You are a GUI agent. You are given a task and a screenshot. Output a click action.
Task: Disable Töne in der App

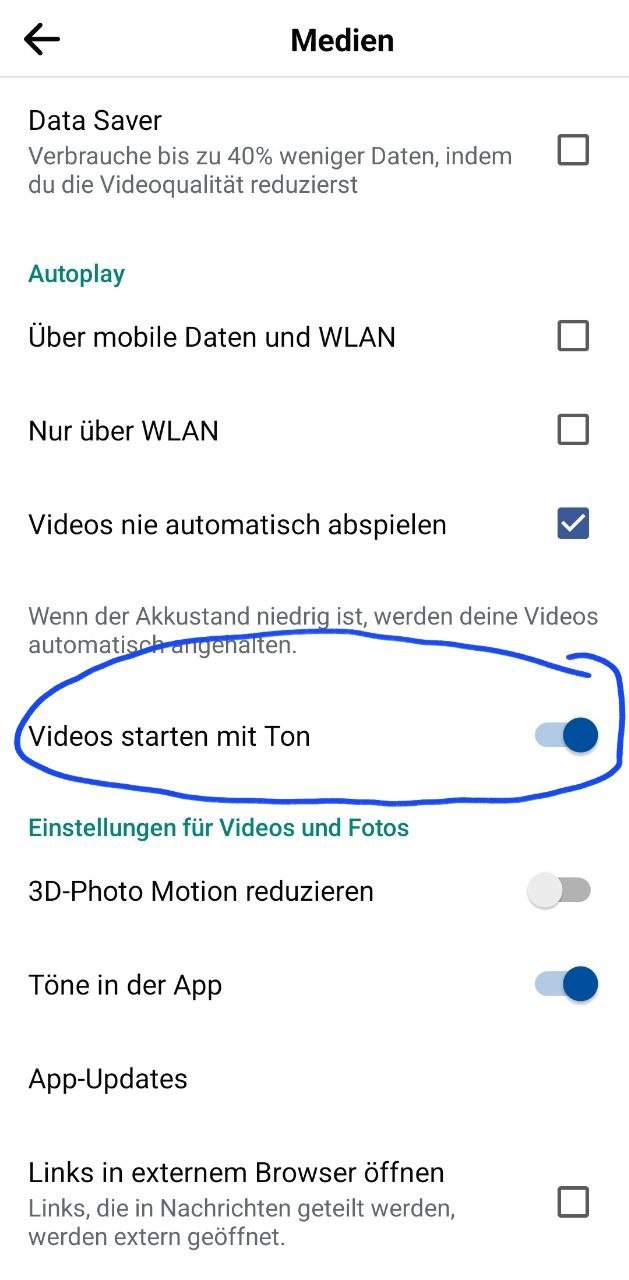[567, 984]
